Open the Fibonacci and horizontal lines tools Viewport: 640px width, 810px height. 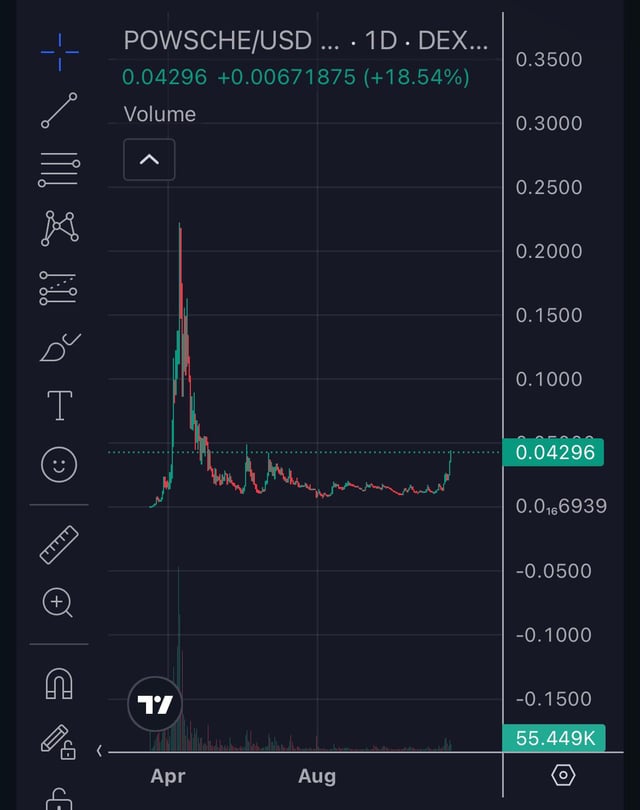tap(59, 170)
